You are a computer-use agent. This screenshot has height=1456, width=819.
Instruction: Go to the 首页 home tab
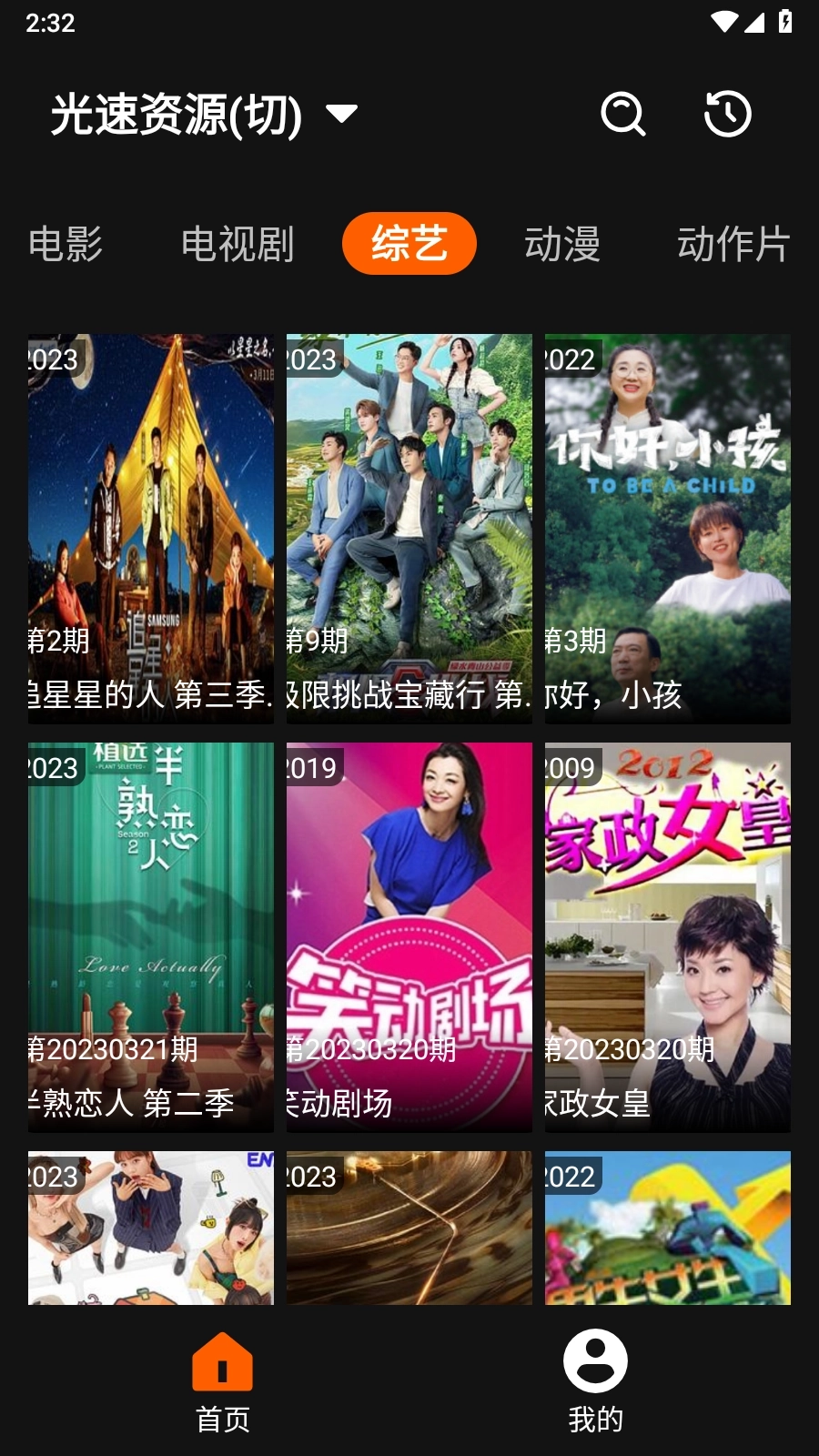coord(223,1381)
